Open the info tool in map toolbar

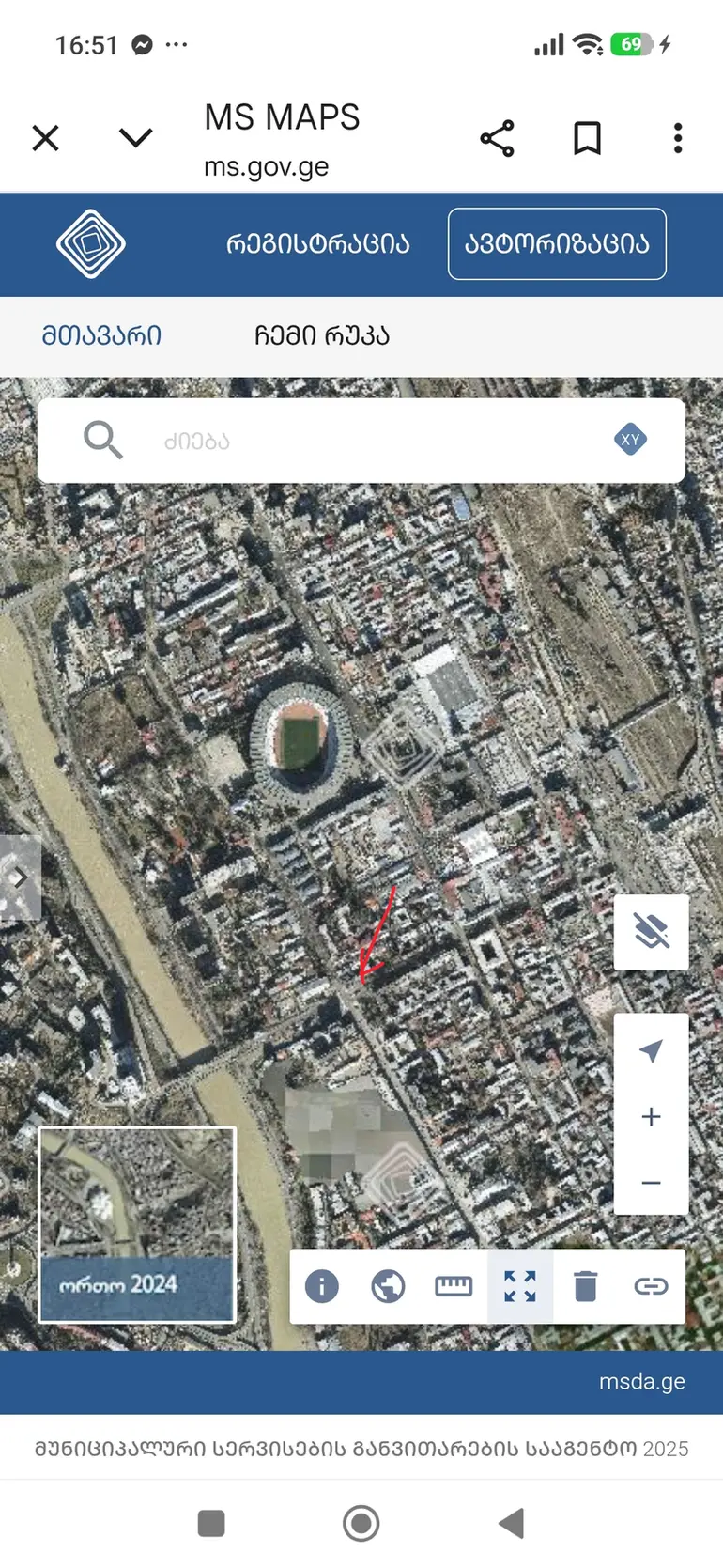pos(321,1286)
